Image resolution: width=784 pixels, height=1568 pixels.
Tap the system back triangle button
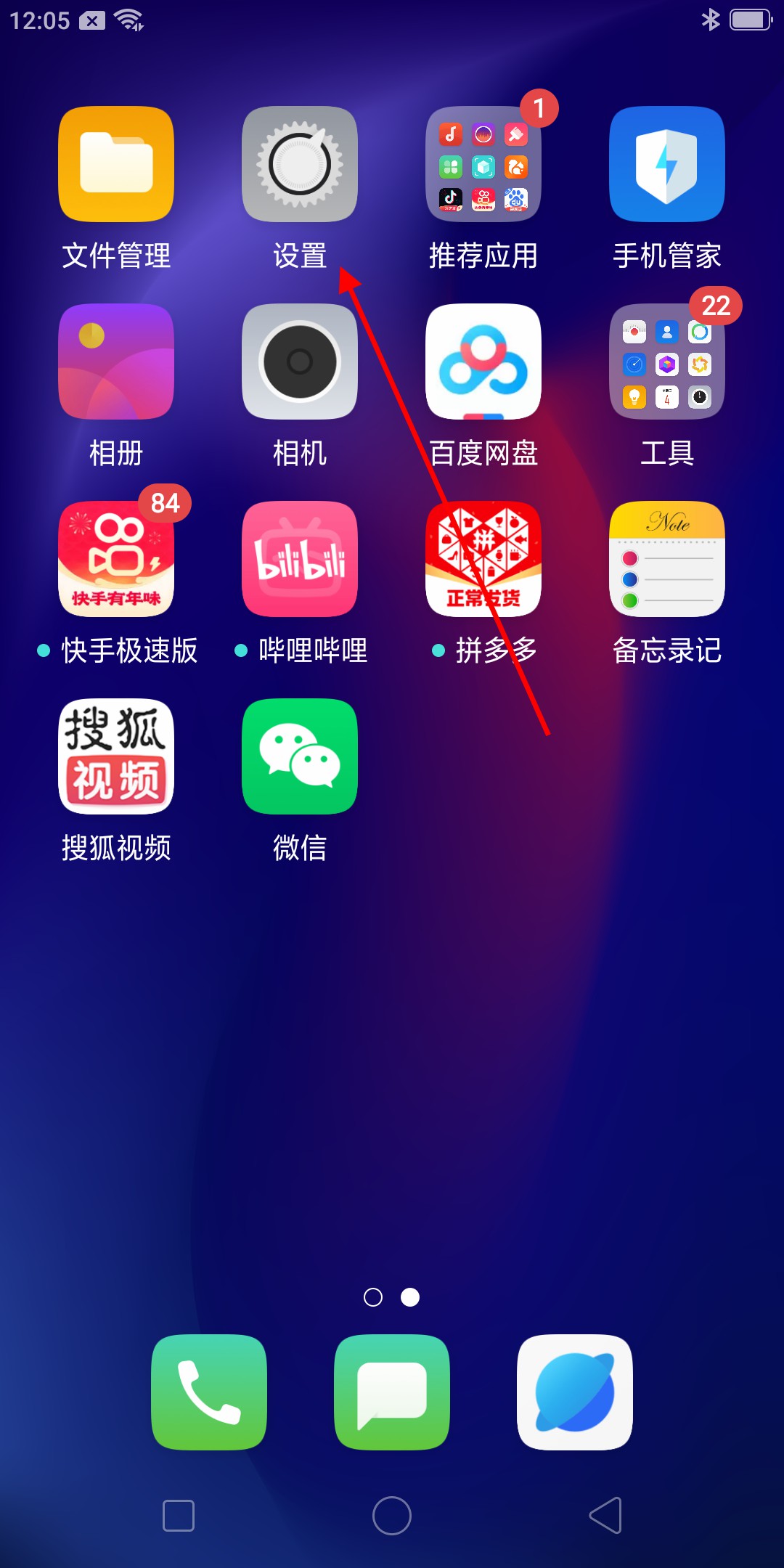tap(606, 1516)
